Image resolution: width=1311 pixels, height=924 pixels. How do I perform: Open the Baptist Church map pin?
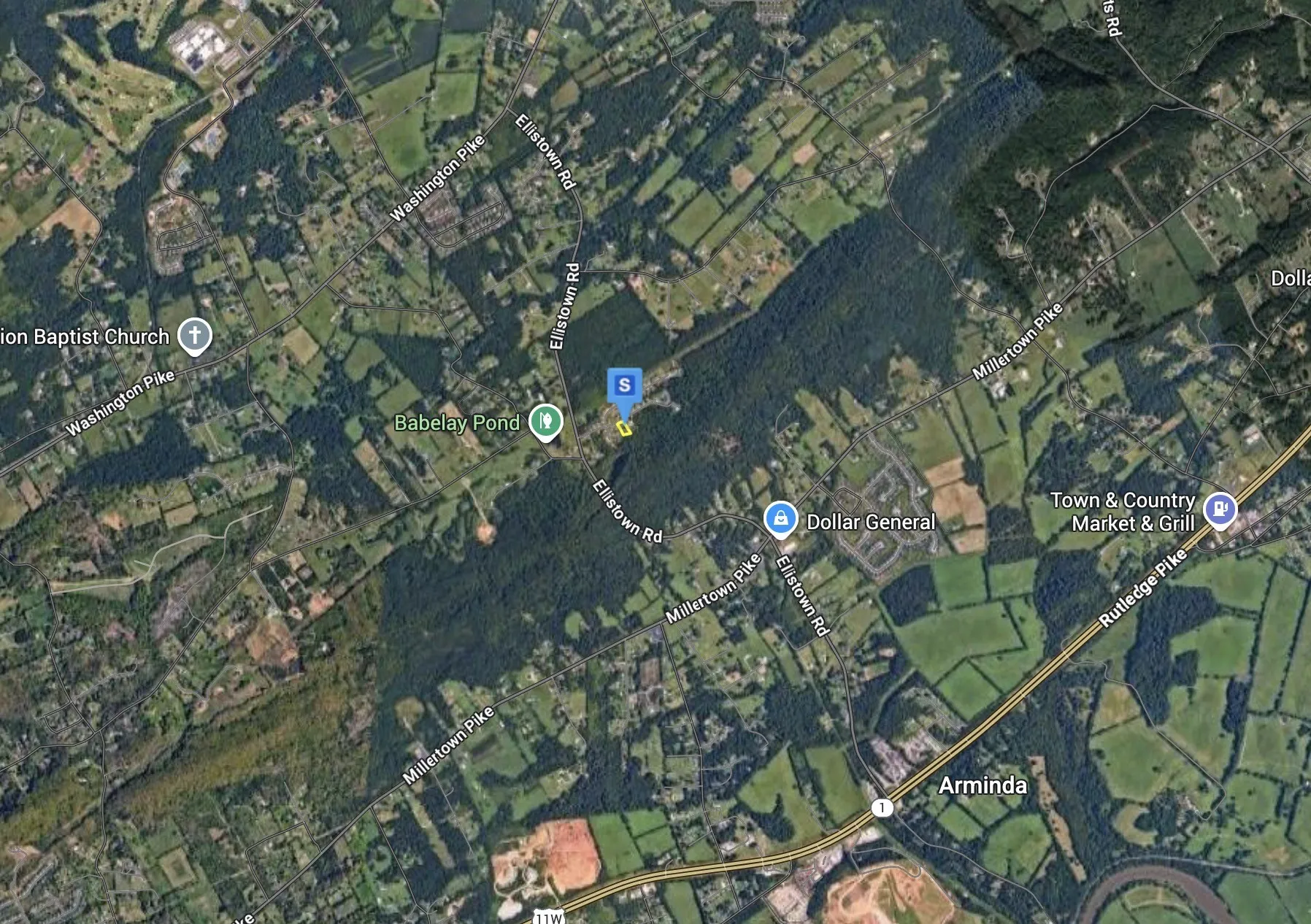194,336
